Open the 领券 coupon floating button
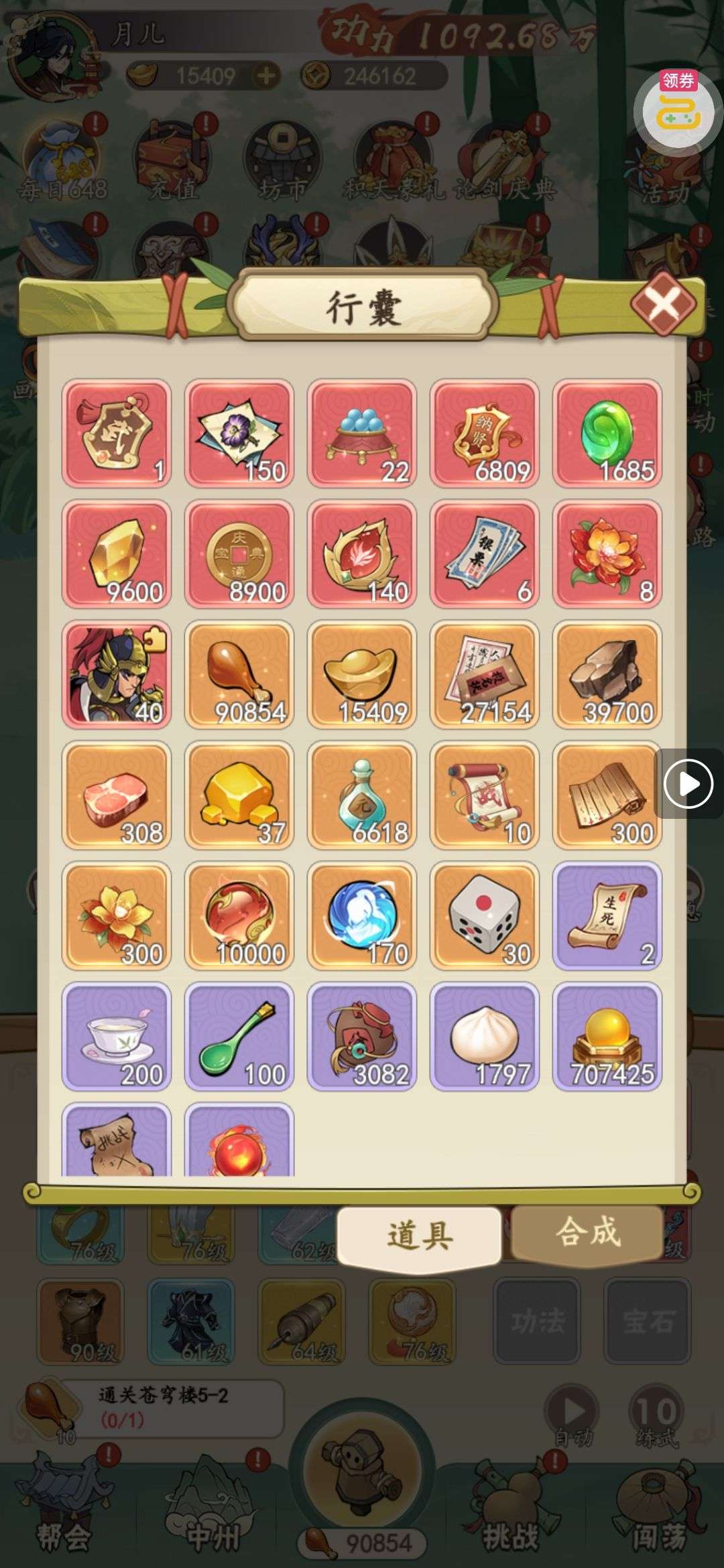The image size is (724, 1568). pos(678,109)
